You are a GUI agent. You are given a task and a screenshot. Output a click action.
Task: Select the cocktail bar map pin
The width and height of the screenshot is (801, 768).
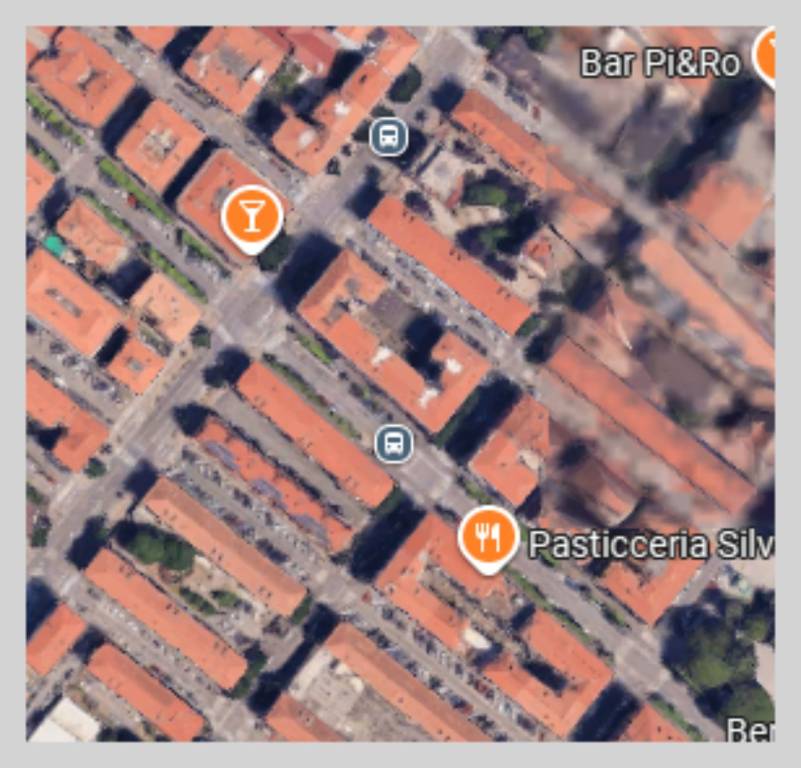pos(252,216)
